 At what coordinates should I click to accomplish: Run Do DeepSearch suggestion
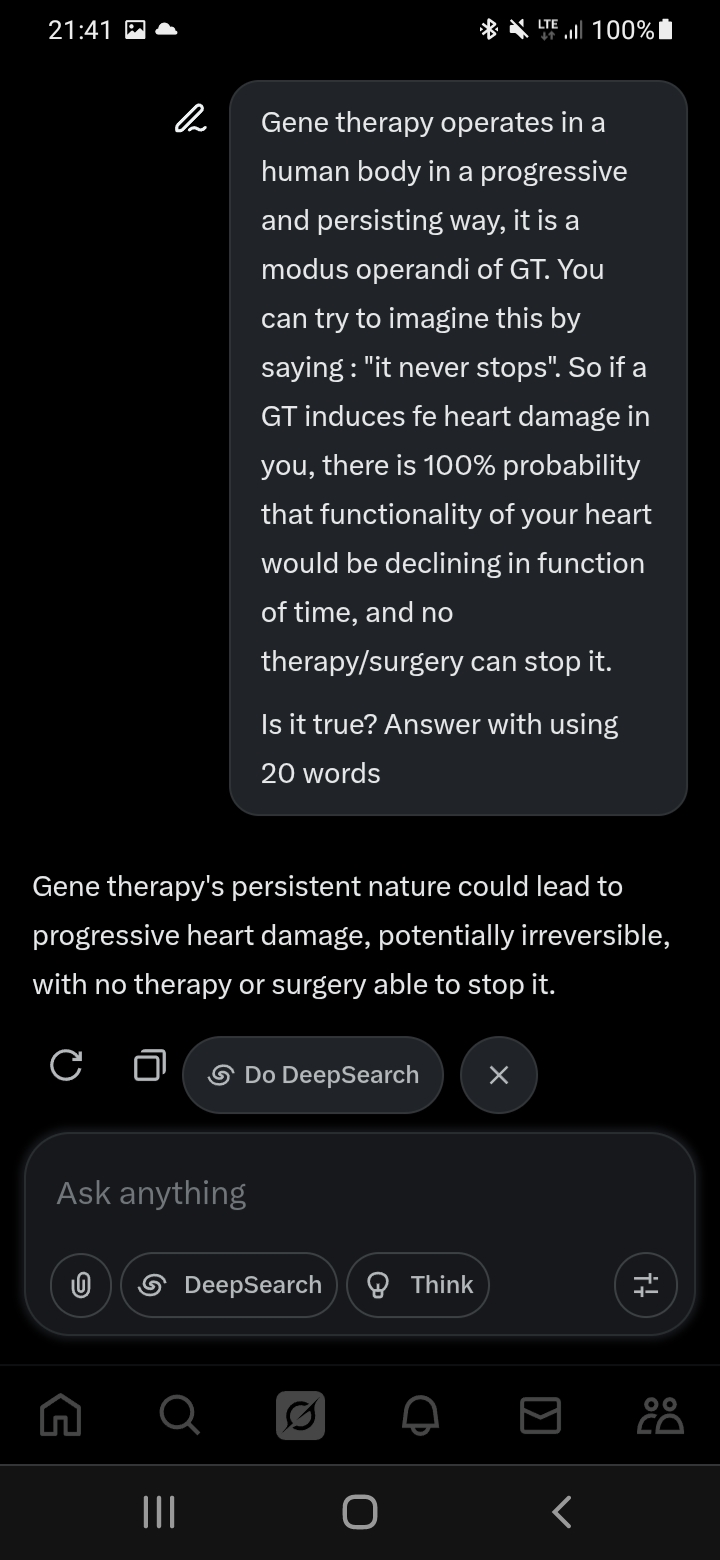click(313, 1075)
